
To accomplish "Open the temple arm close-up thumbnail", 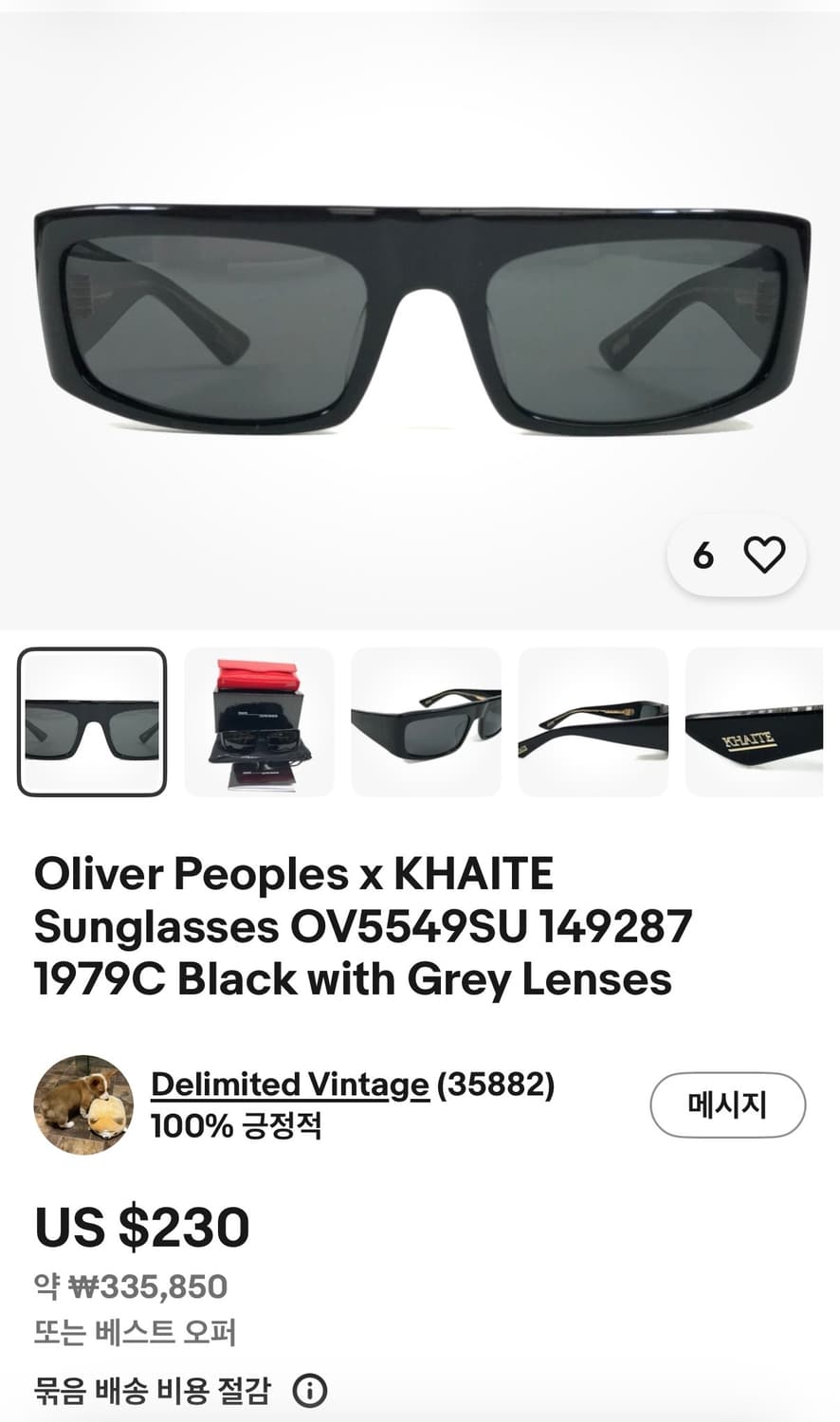I will tap(593, 722).
